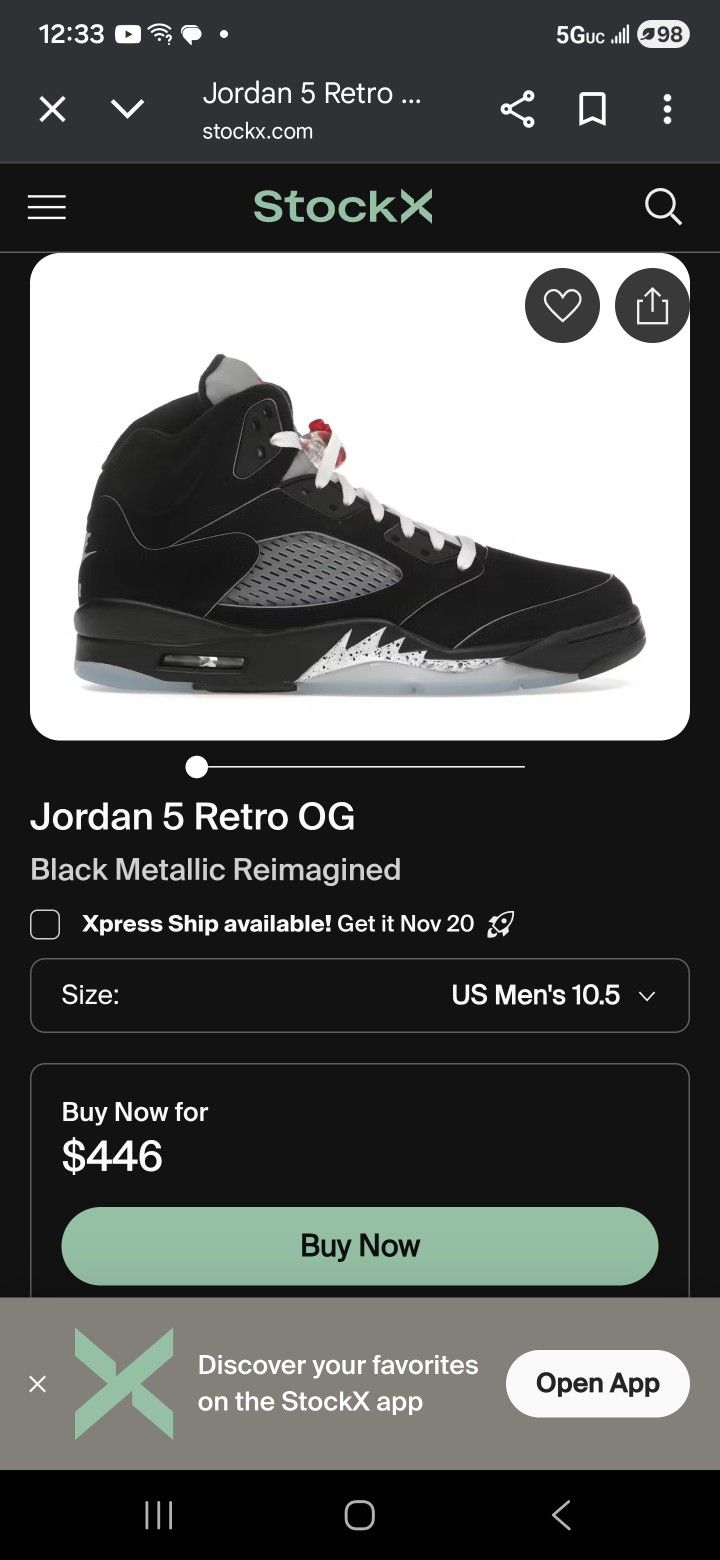This screenshot has height=1560, width=720.
Task: Enable Xpress Ship availability
Action: click(44, 924)
